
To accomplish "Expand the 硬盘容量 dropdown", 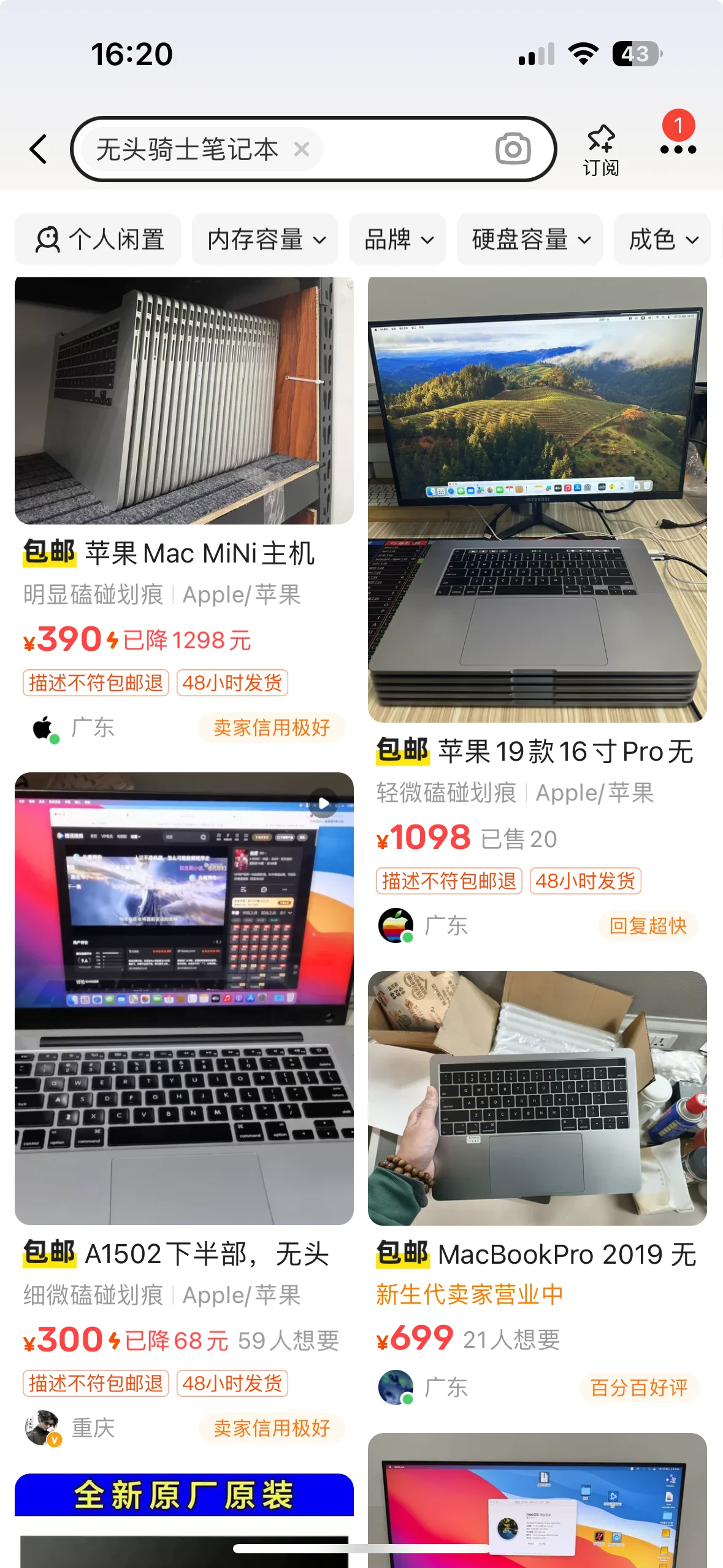I will pyautogui.click(x=530, y=239).
